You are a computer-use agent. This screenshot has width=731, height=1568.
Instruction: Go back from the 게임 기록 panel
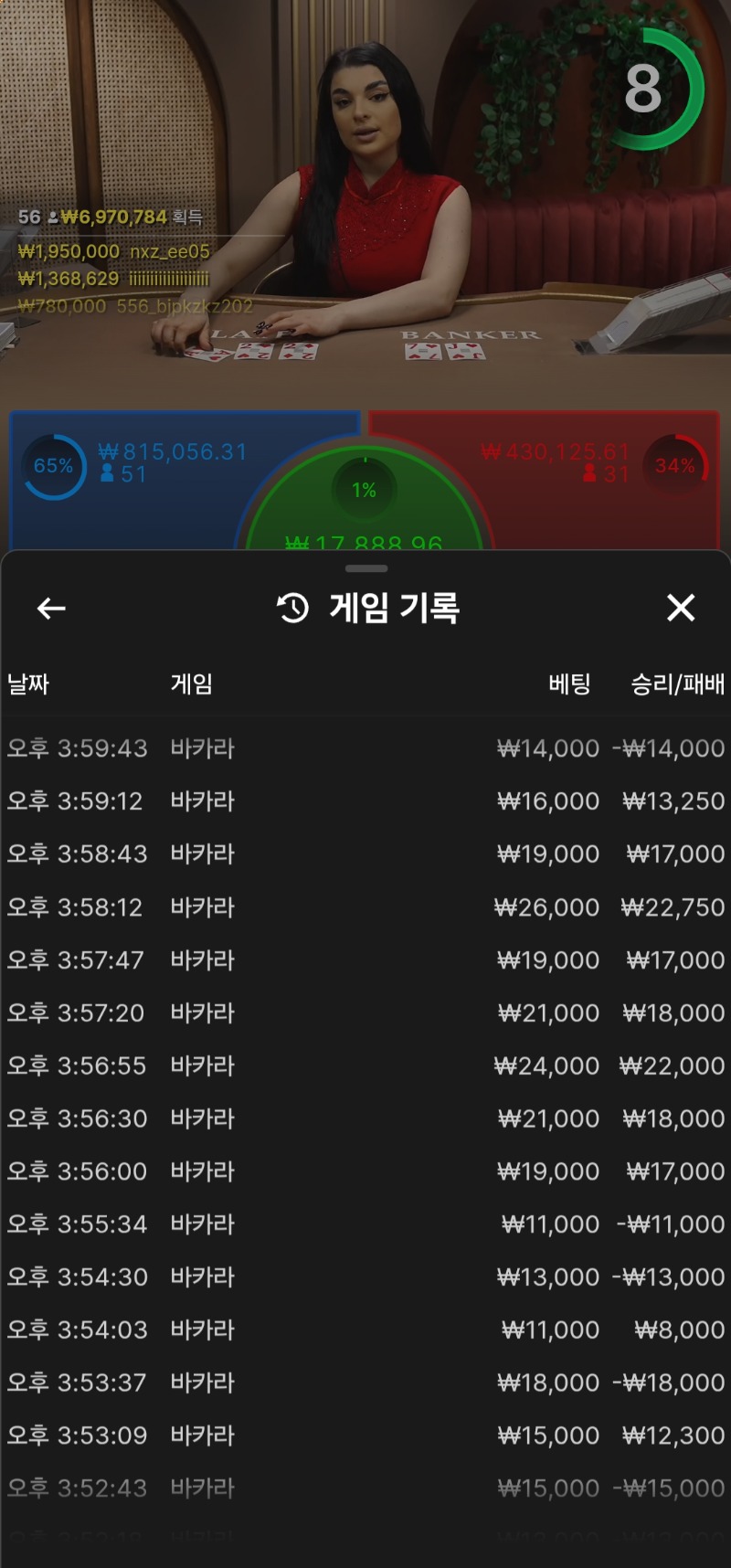51,608
